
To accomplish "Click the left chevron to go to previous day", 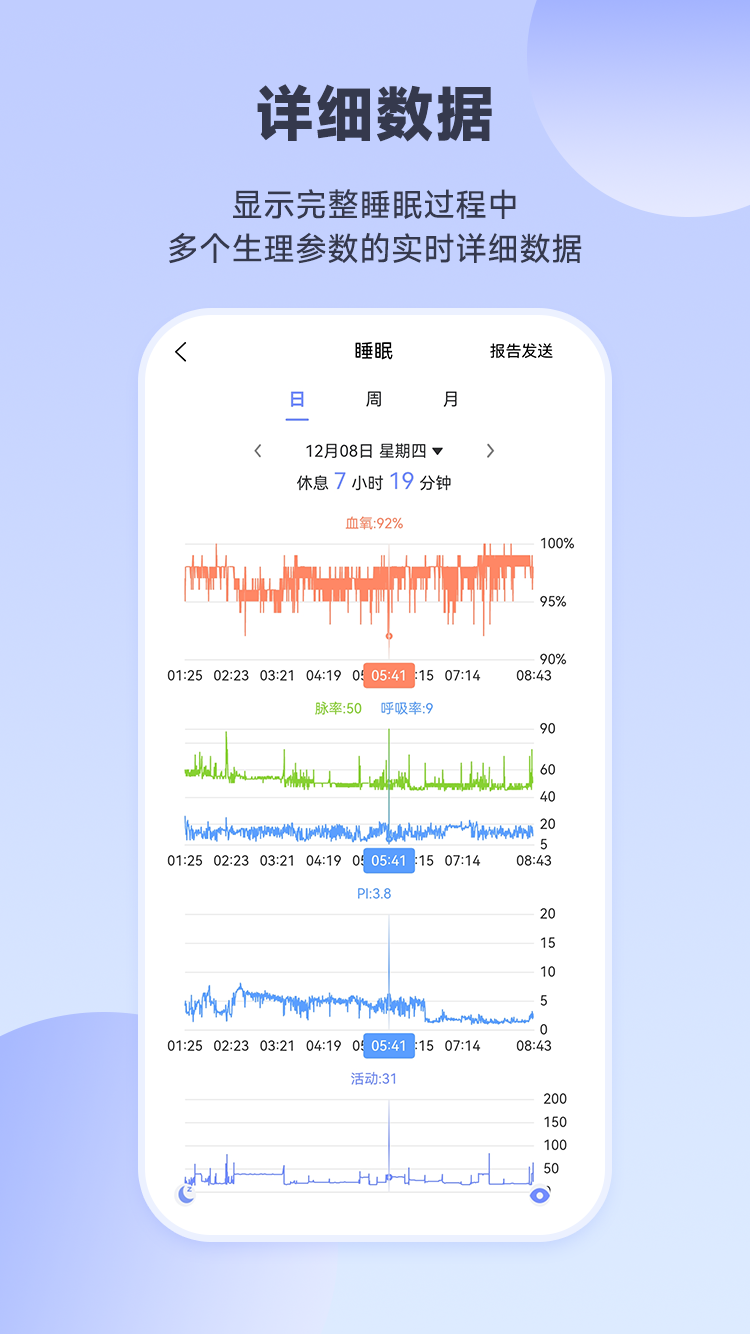I will click(x=257, y=451).
